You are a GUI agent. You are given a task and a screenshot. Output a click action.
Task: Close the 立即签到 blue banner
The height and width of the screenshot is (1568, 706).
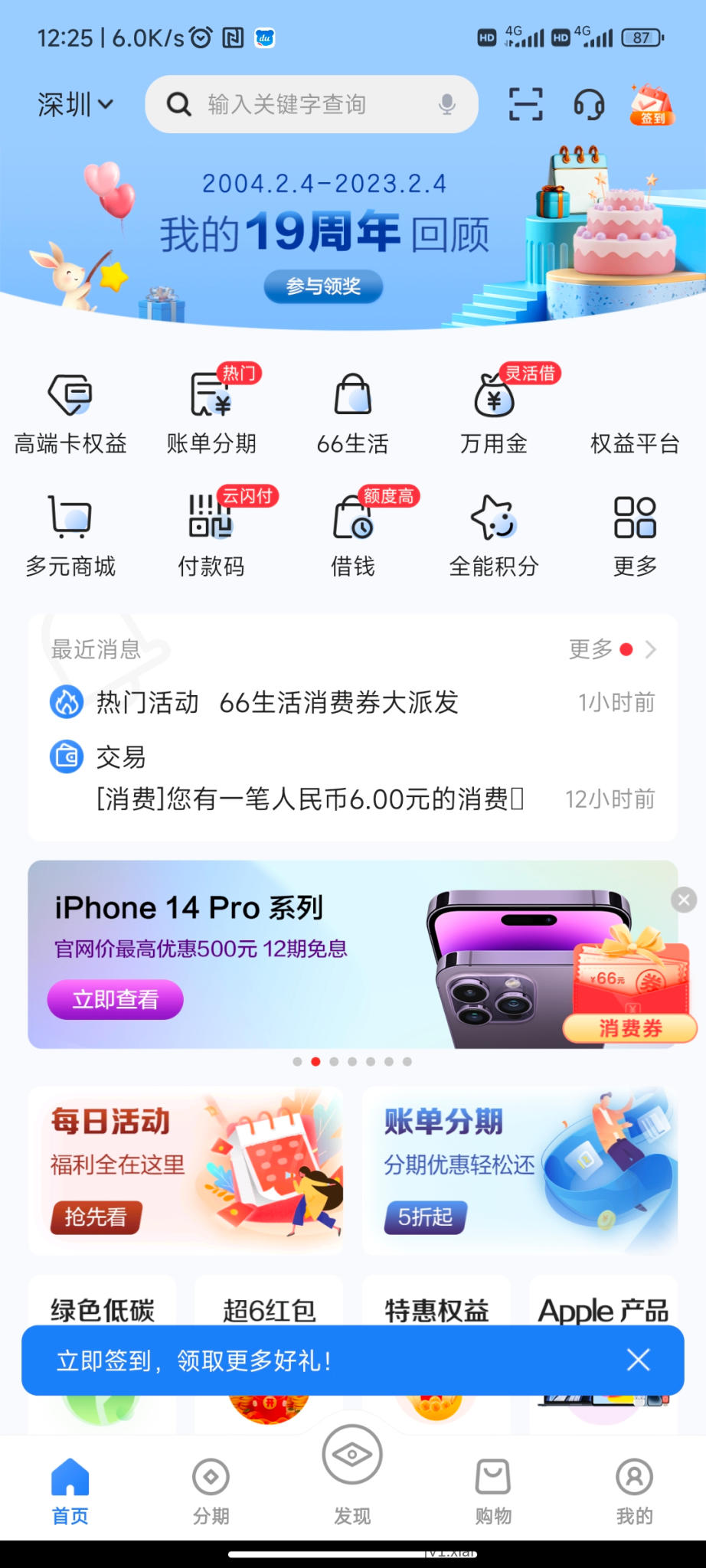638,1360
